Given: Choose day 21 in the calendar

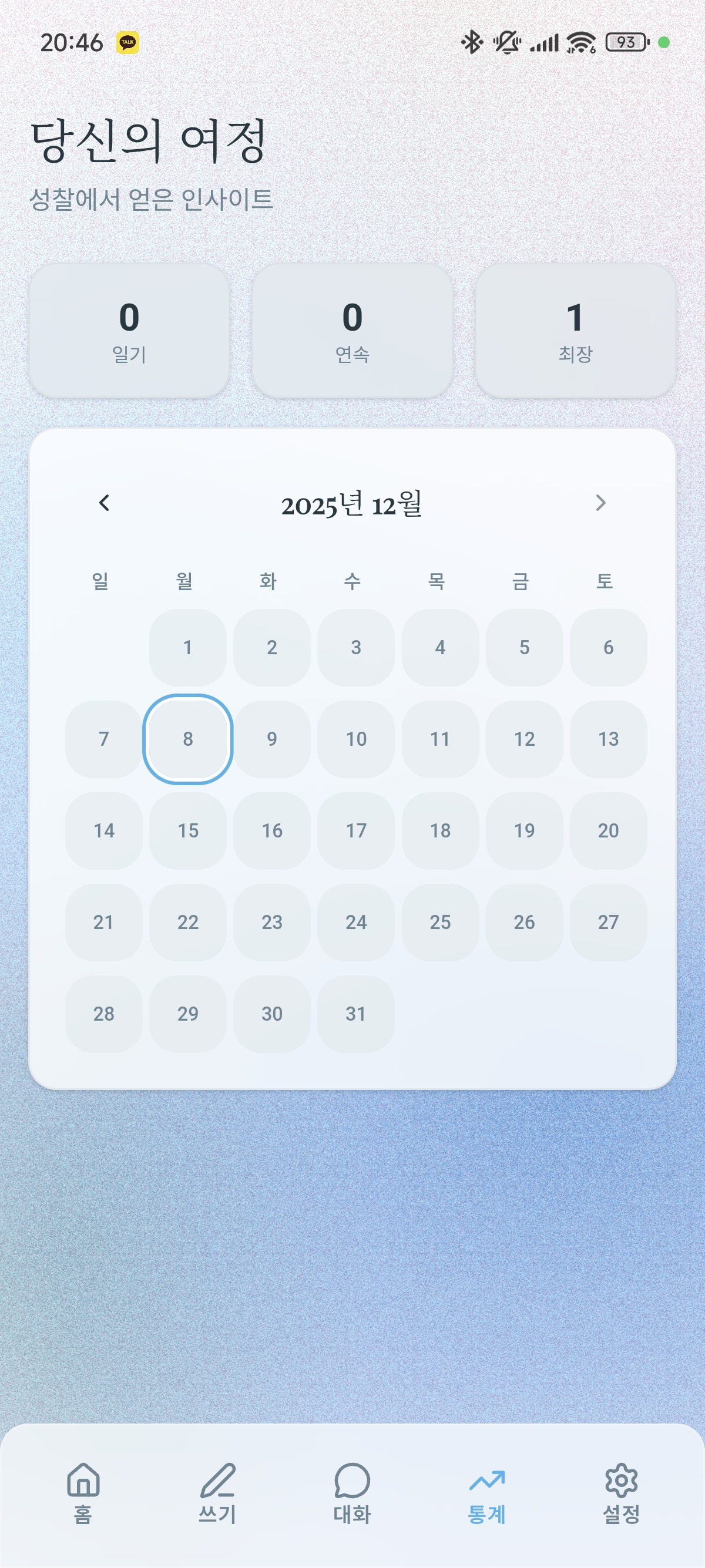Looking at the screenshot, I should pyautogui.click(x=103, y=922).
